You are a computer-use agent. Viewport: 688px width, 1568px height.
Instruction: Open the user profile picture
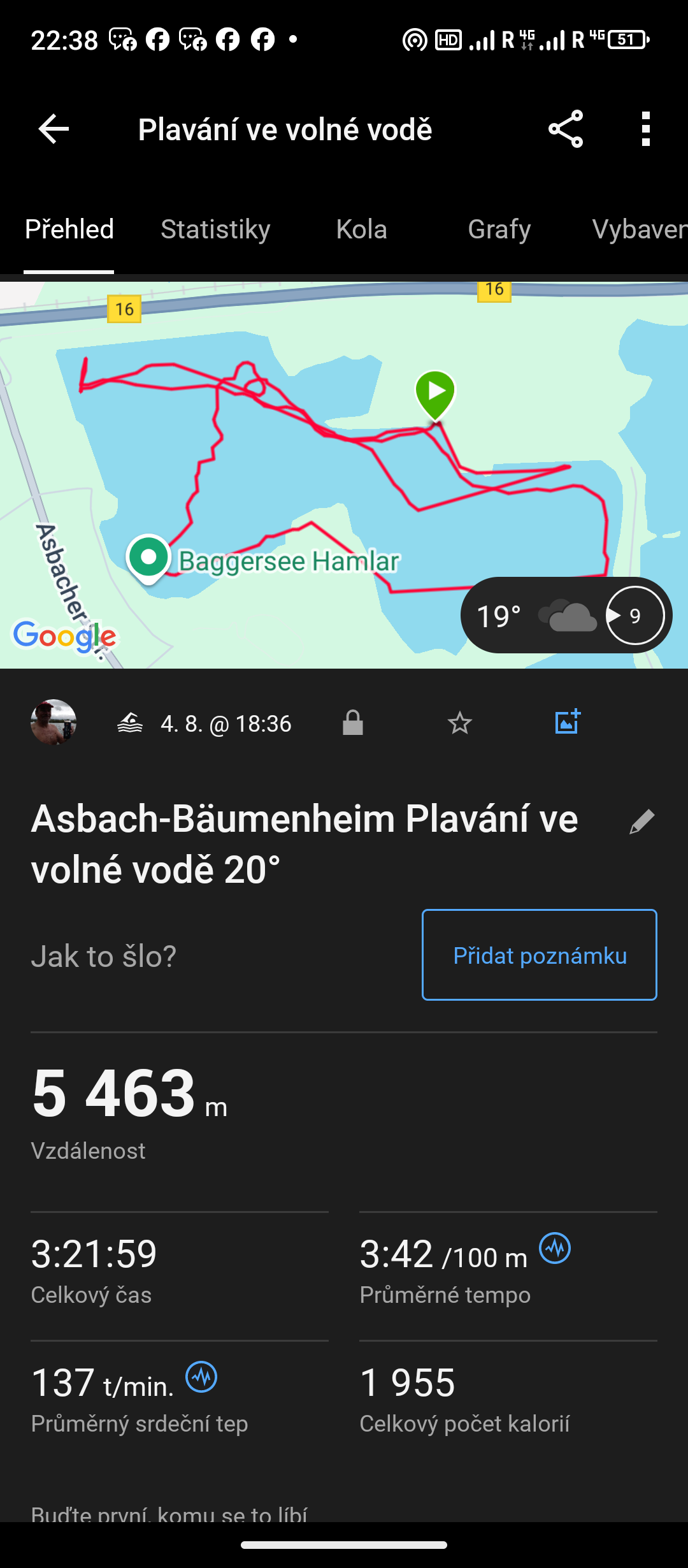click(54, 722)
